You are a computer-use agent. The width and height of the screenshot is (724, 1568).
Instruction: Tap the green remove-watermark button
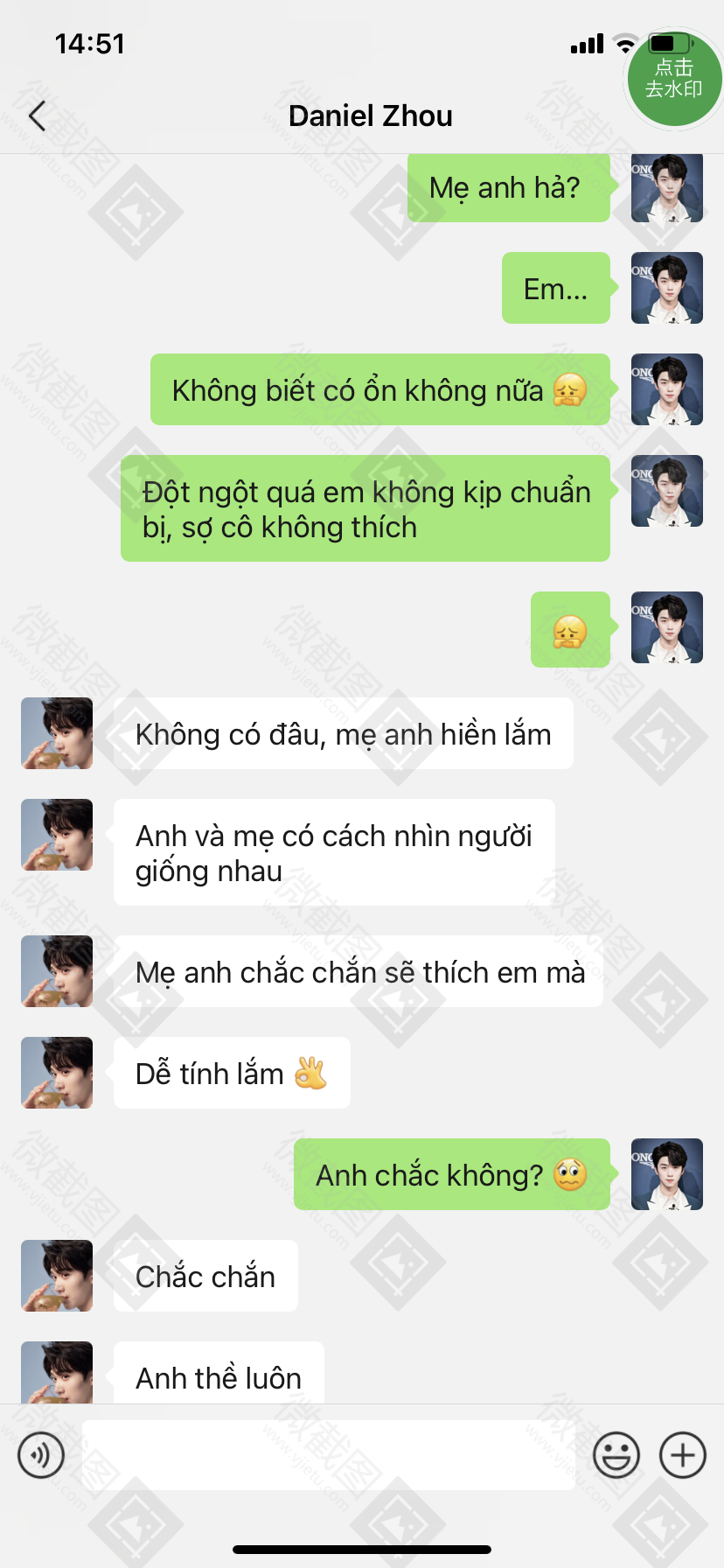click(673, 79)
